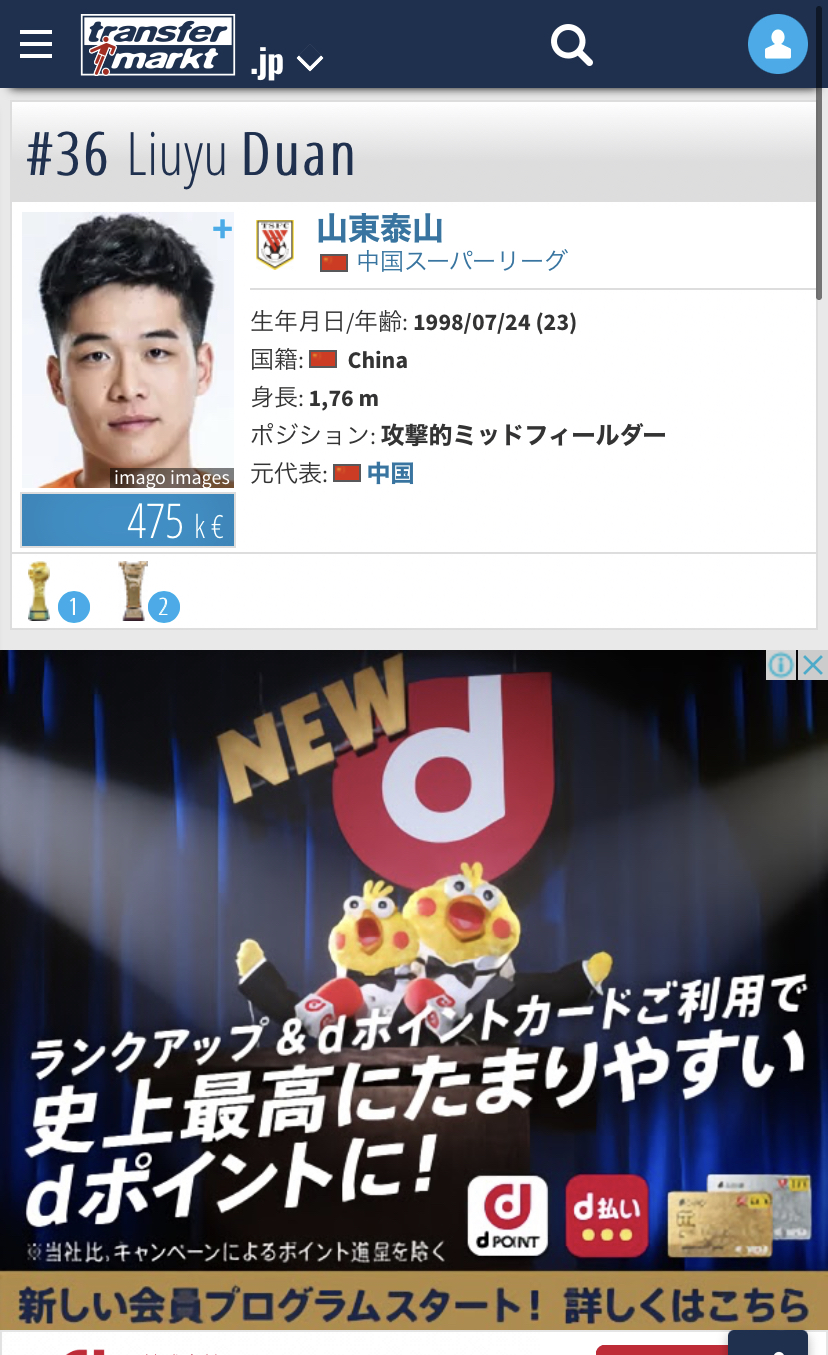
Task: View the 475 k€ market value details
Action: pos(128,520)
